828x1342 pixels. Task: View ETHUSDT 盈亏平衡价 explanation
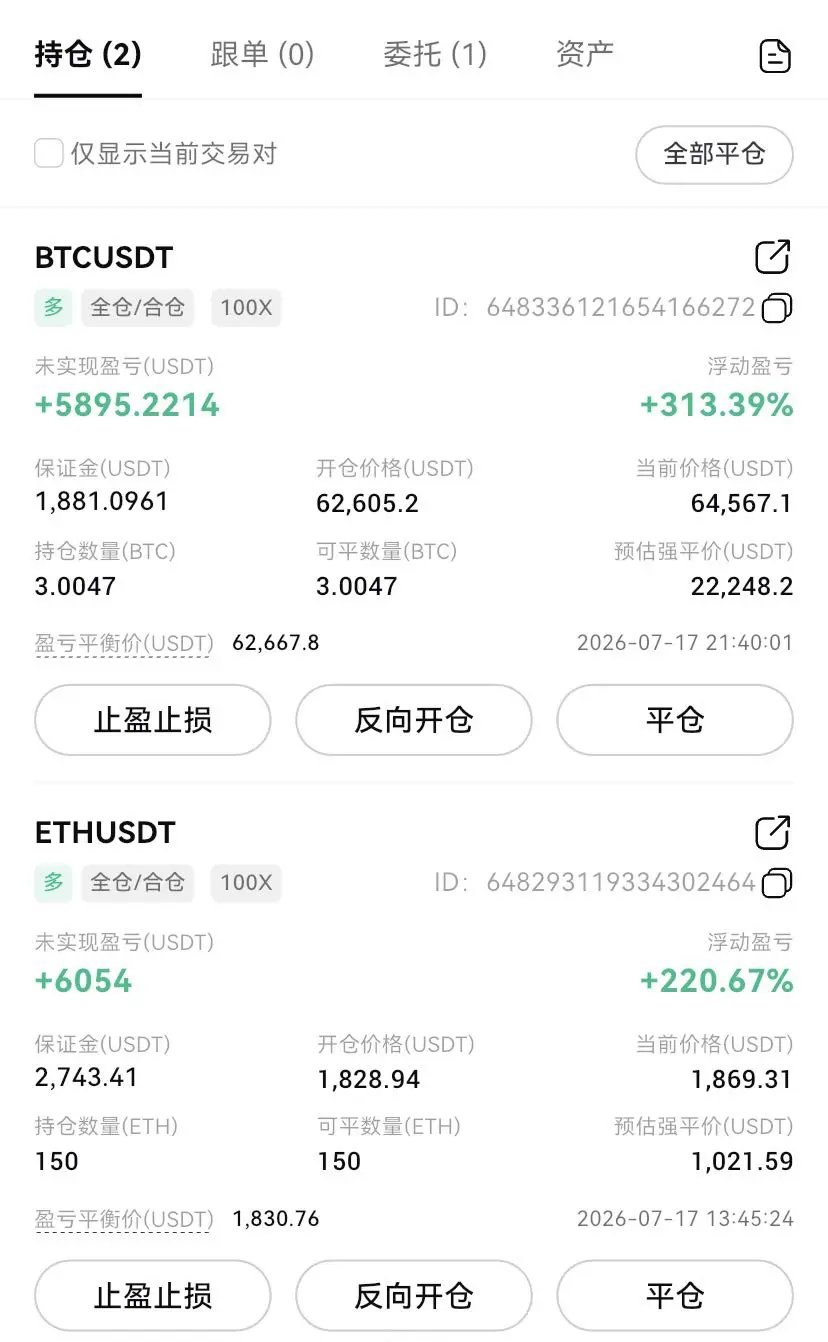click(124, 1219)
